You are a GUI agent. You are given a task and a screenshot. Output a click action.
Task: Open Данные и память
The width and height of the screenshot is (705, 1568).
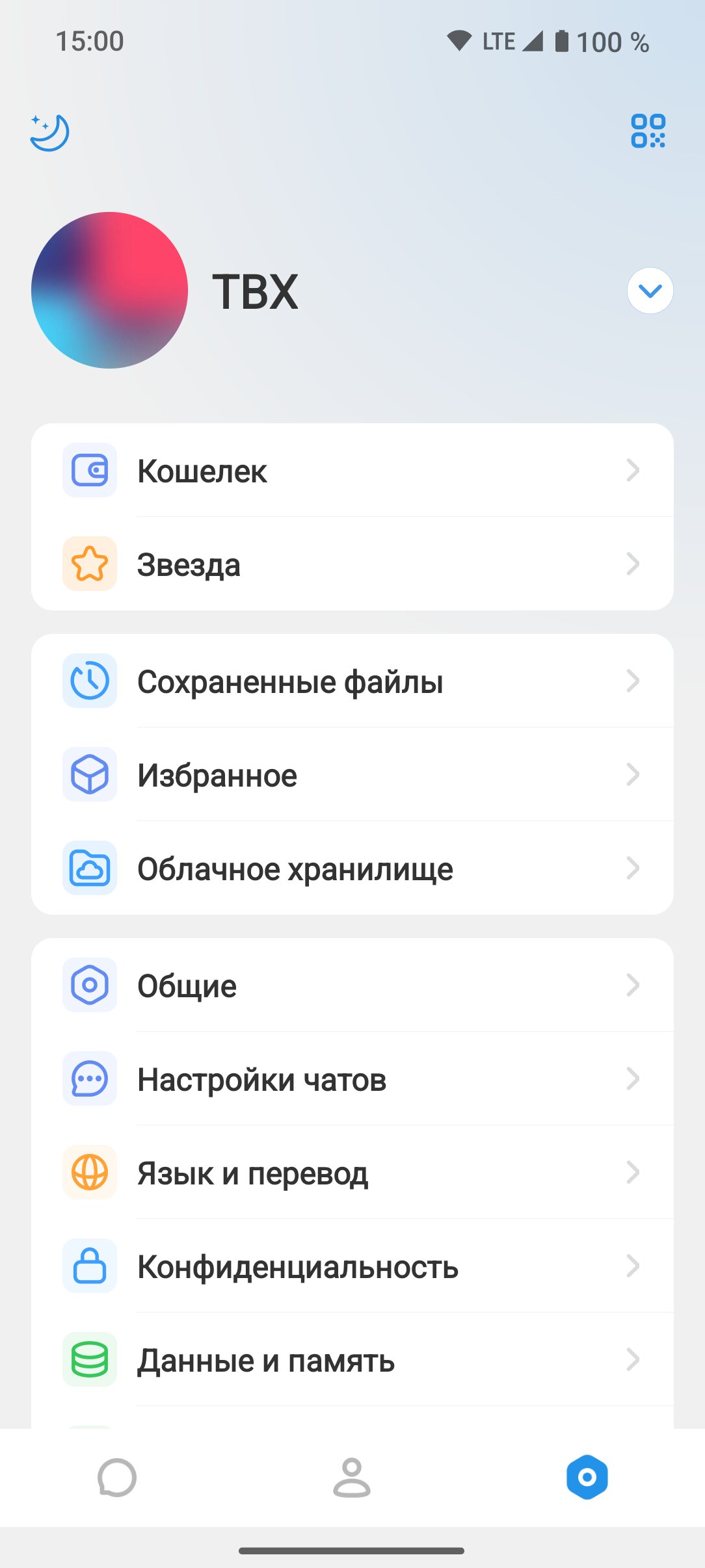point(352,1359)
